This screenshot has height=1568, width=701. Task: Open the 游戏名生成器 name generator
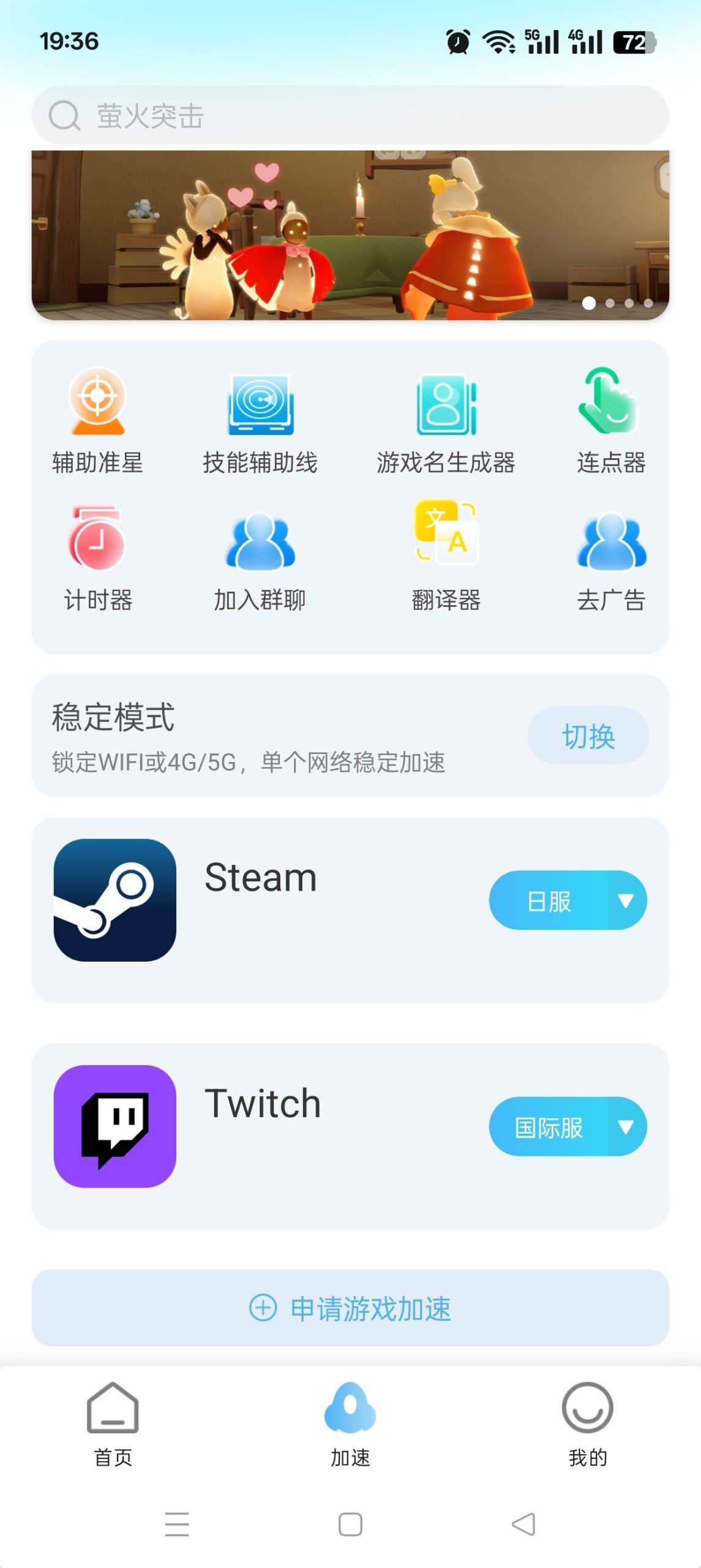(x=446, y=404)
